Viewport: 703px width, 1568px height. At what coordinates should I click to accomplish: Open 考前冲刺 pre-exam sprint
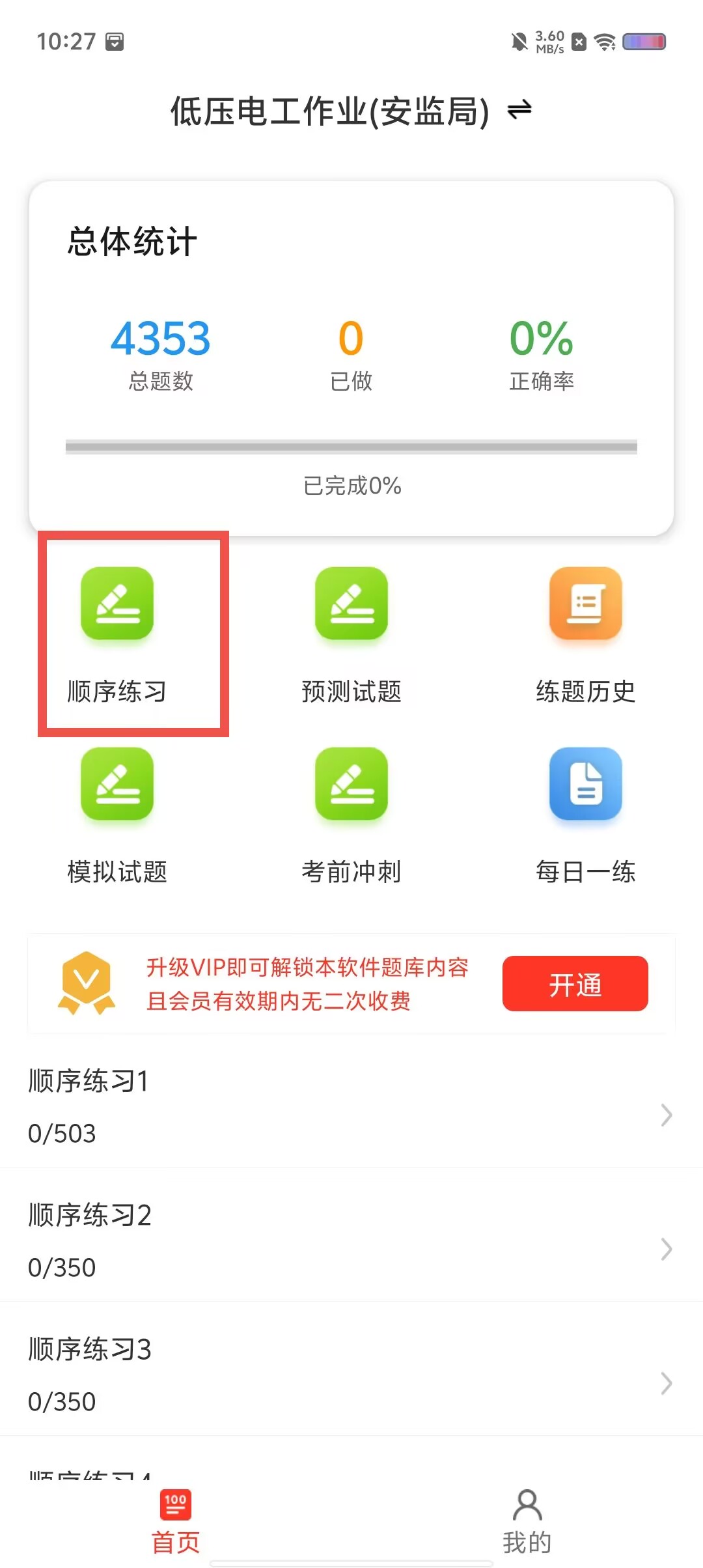(351, 816)
